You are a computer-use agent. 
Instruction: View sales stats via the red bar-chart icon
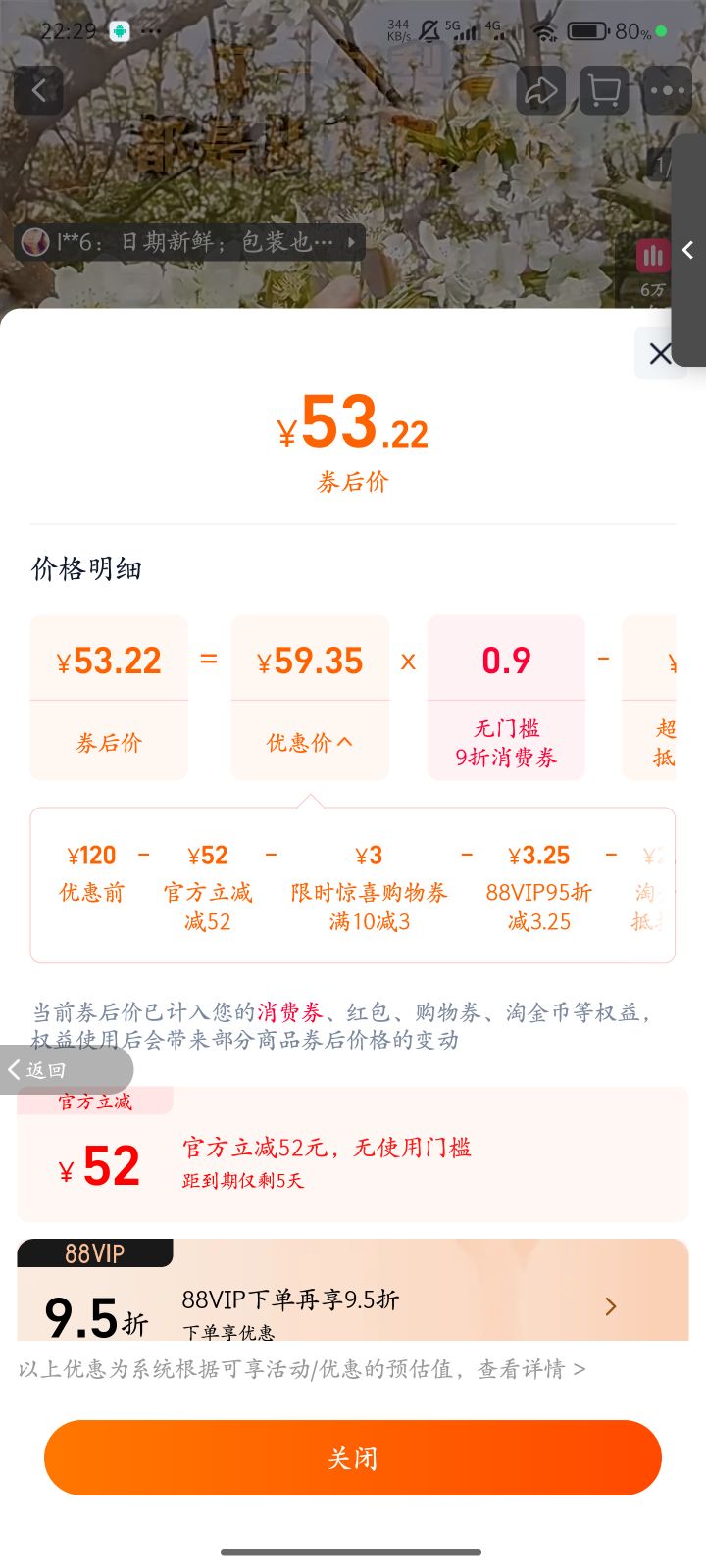click(x=652, y=255)
